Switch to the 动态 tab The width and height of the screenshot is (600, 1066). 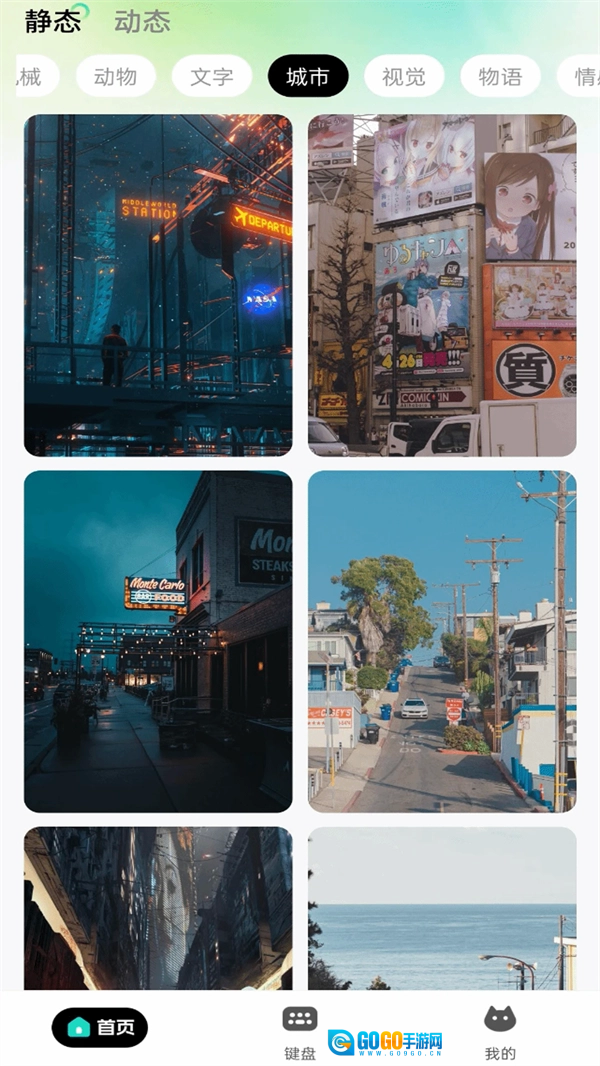coord(142,21)
